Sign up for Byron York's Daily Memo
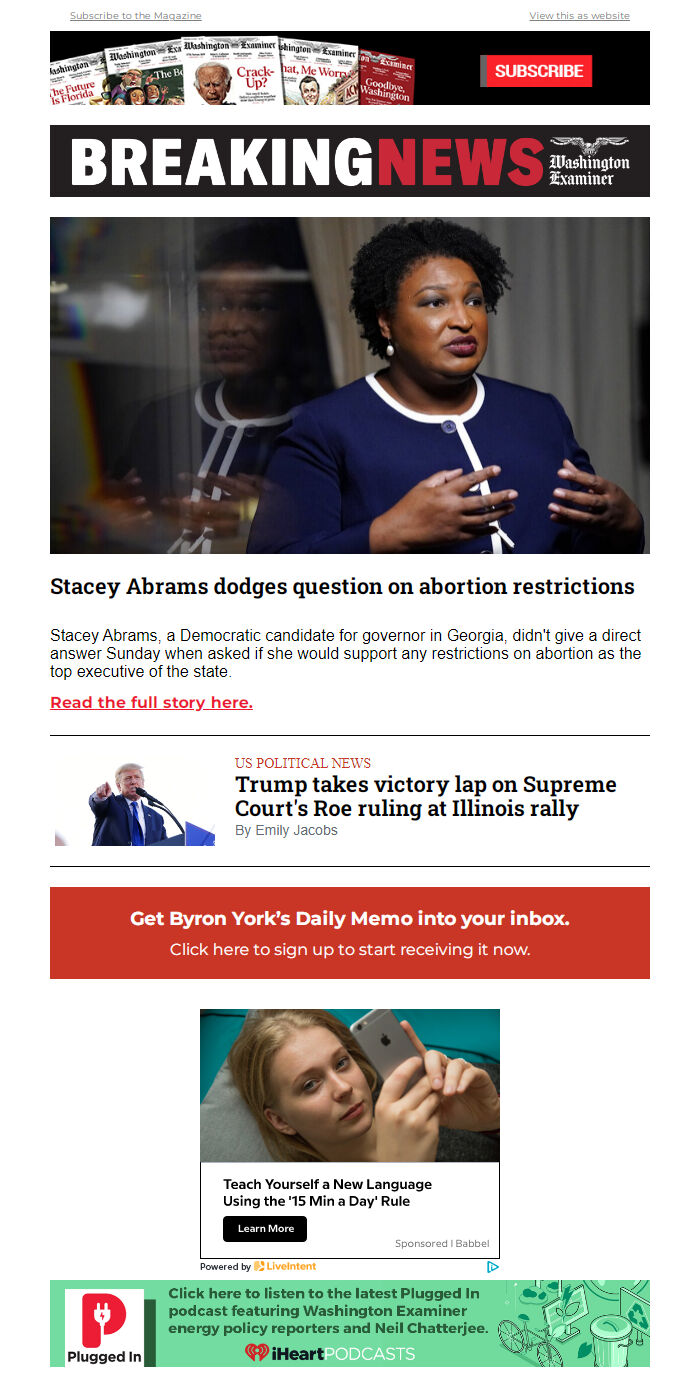This screenshot has width=700, height=1391. pyautogui.click(x=350, y=933)
